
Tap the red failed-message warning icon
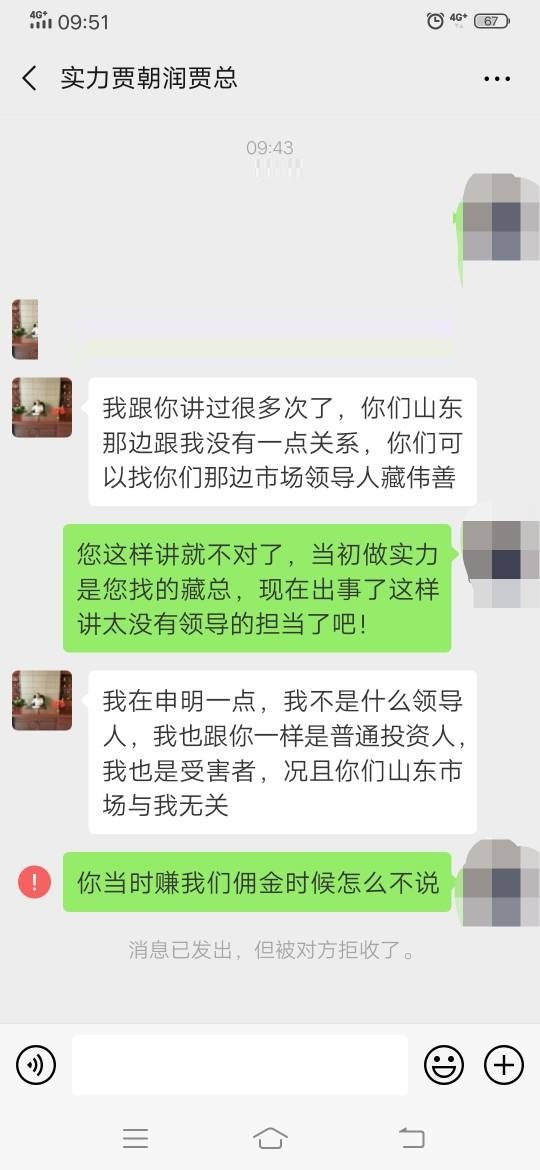(x=34, y=882)
